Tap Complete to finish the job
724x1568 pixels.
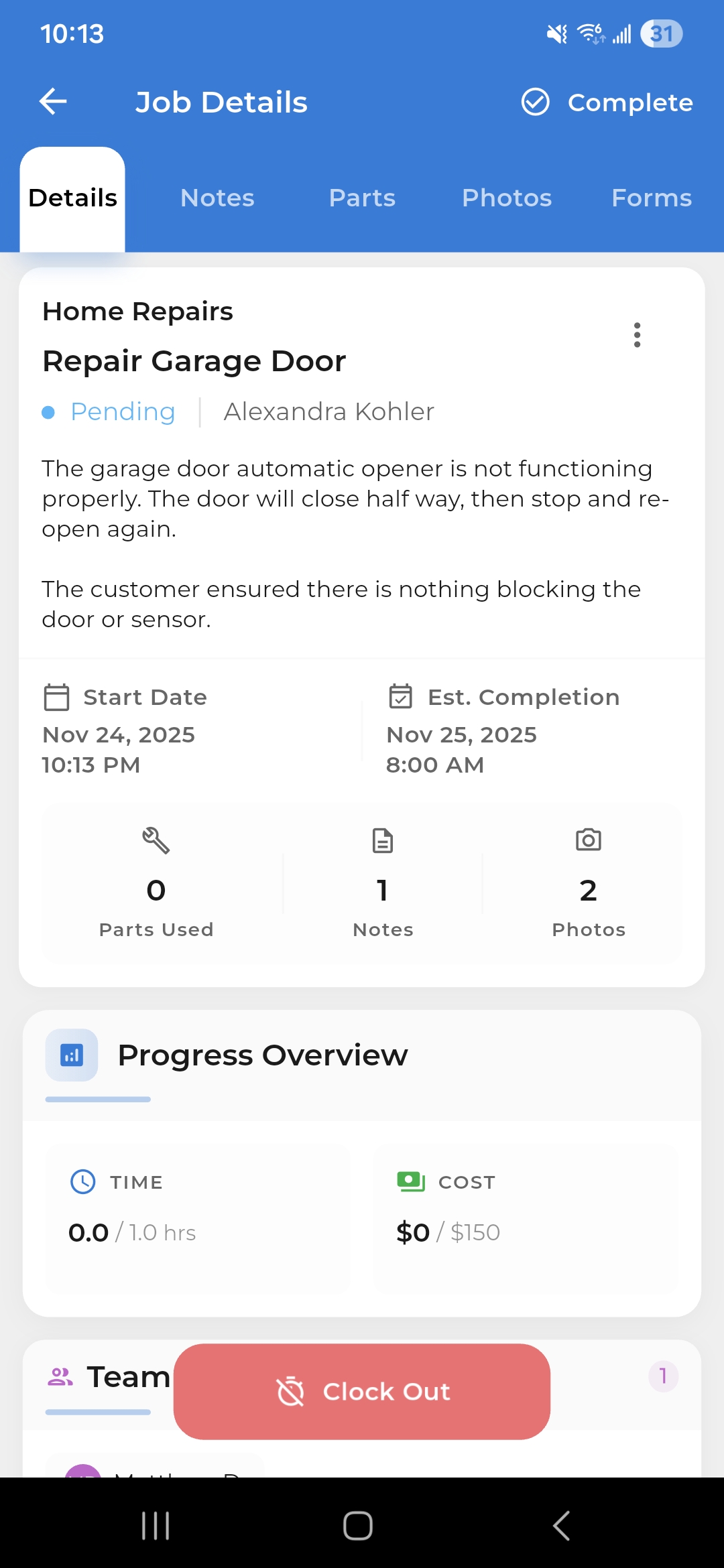(x=630, y=102)
